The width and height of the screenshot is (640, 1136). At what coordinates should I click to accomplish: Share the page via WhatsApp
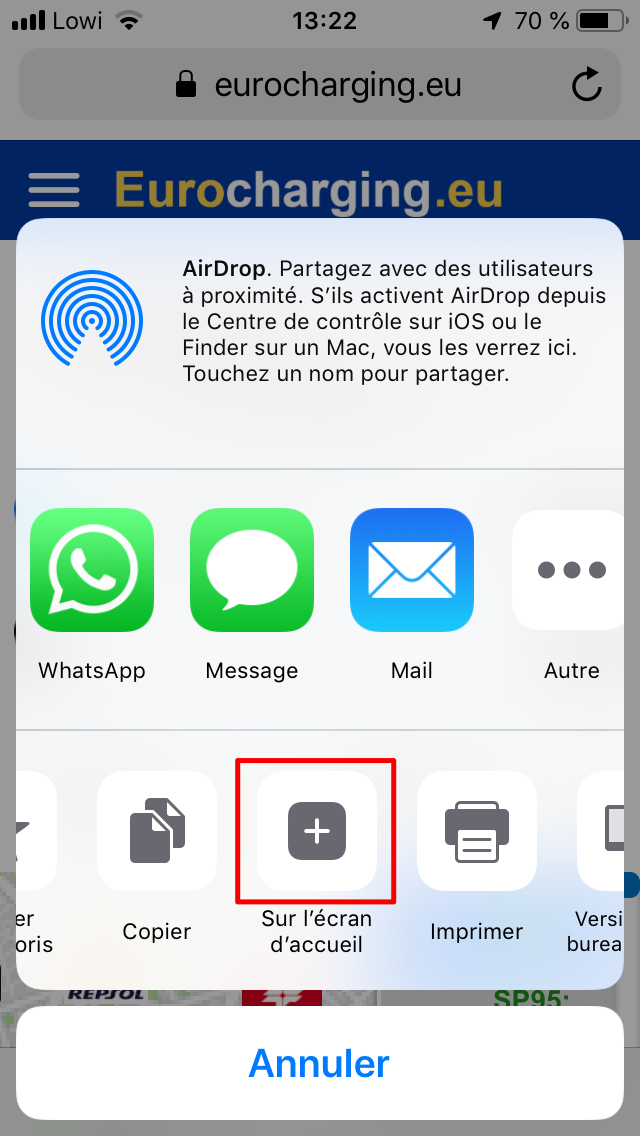tap(92, 570)
